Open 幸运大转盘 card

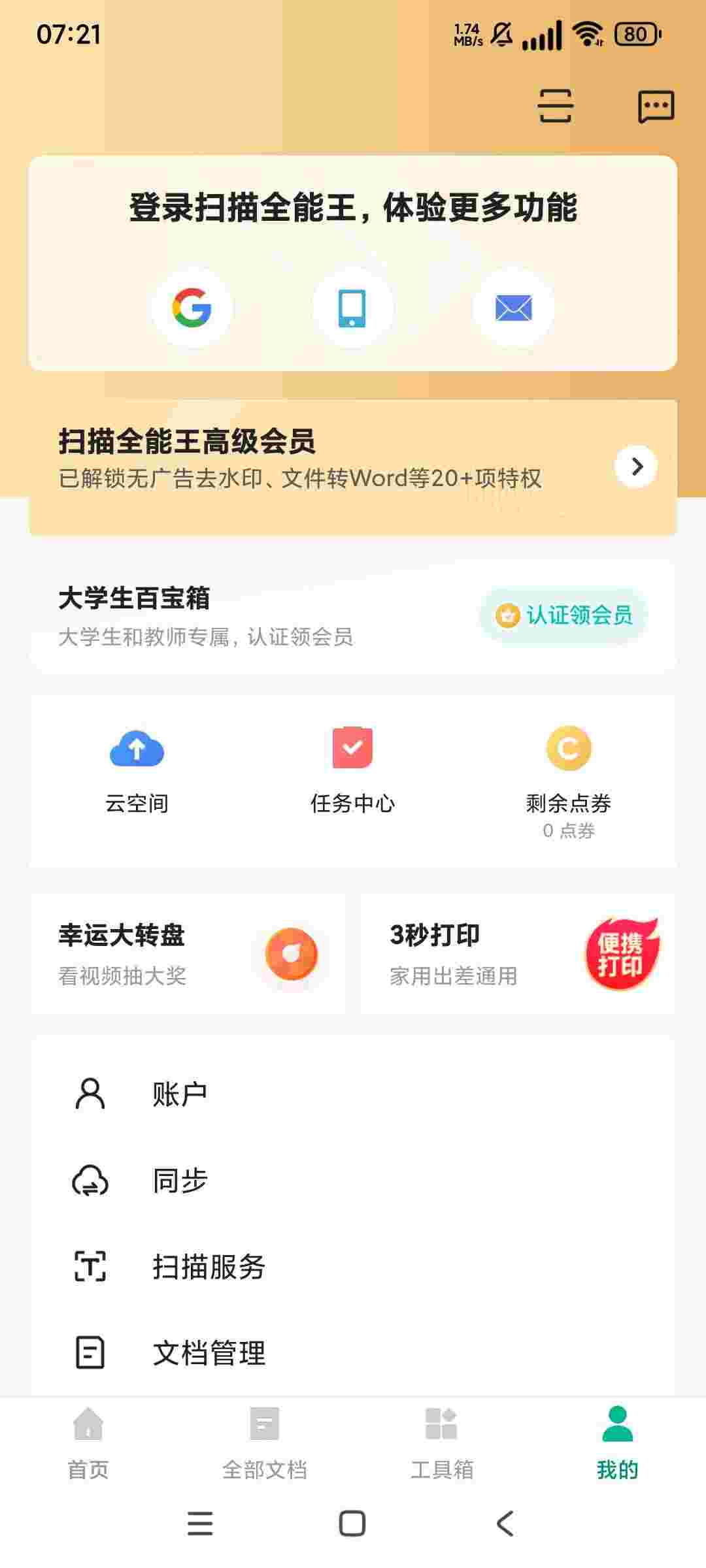[188, 954]
